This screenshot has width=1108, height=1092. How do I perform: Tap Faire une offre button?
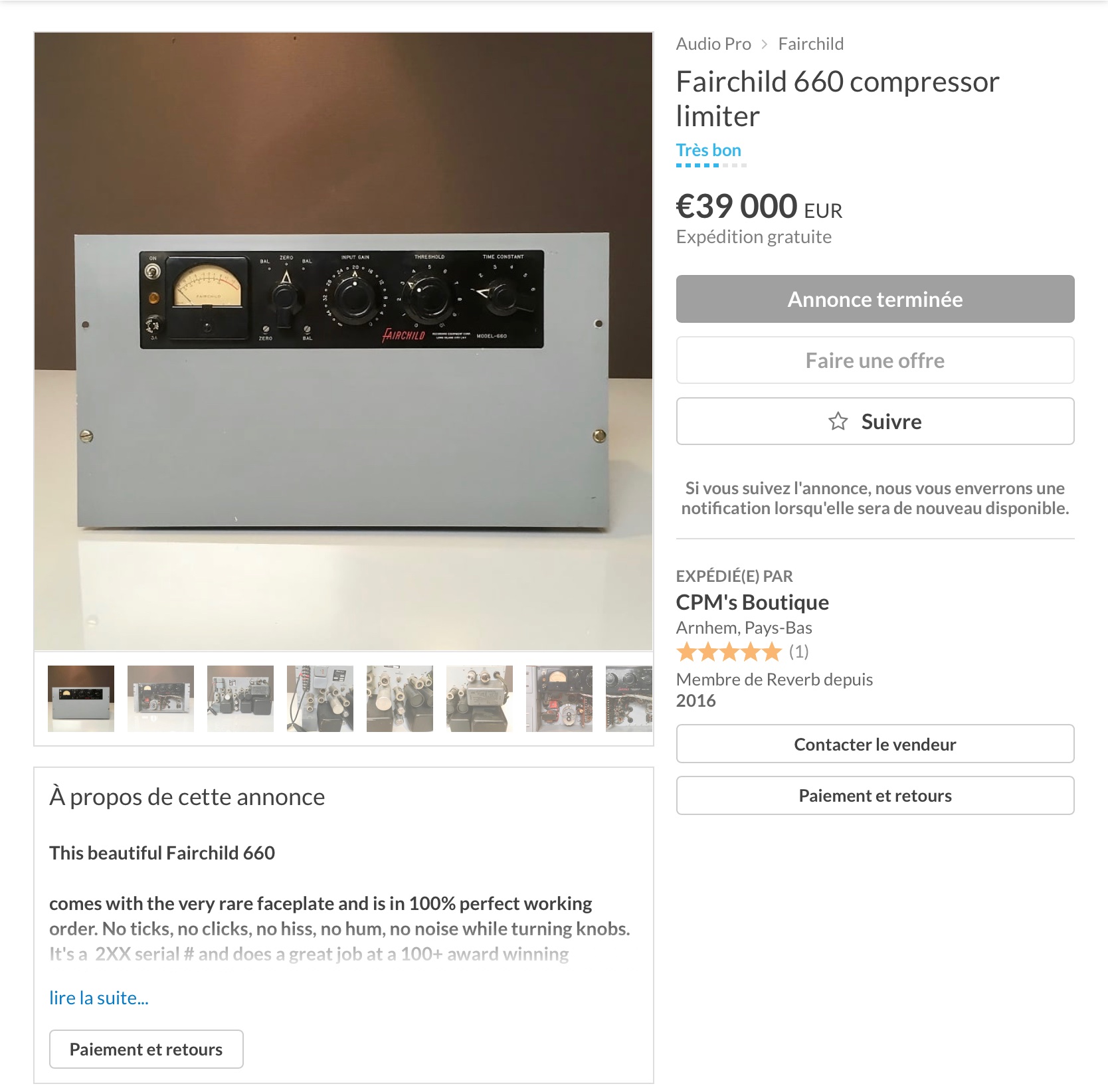874,360
